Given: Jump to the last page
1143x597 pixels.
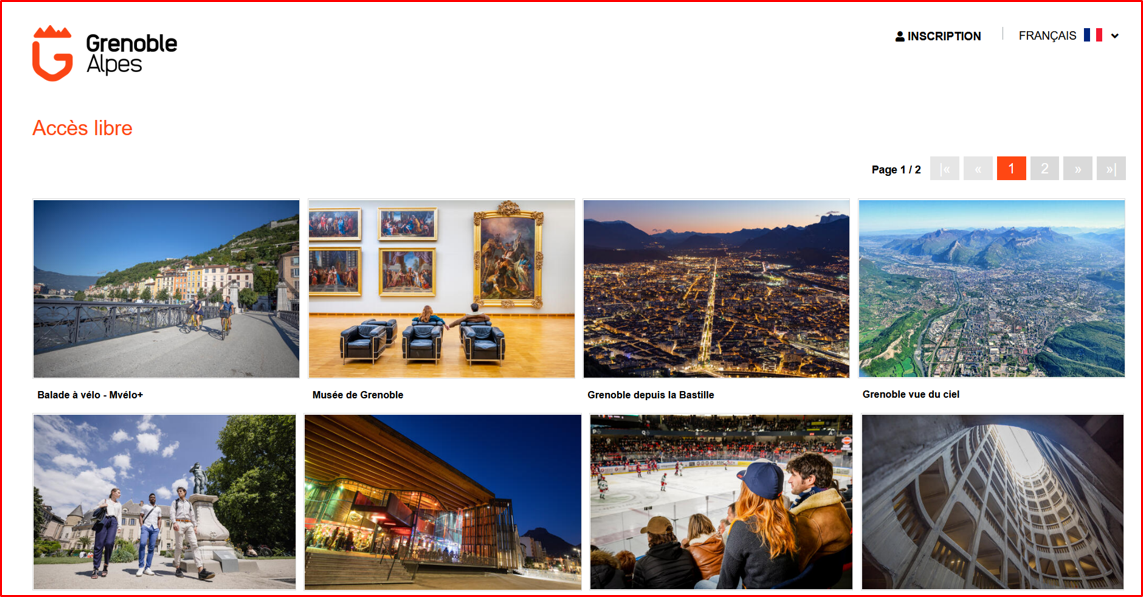Looking at the screenshot, I should [1110, 169].
